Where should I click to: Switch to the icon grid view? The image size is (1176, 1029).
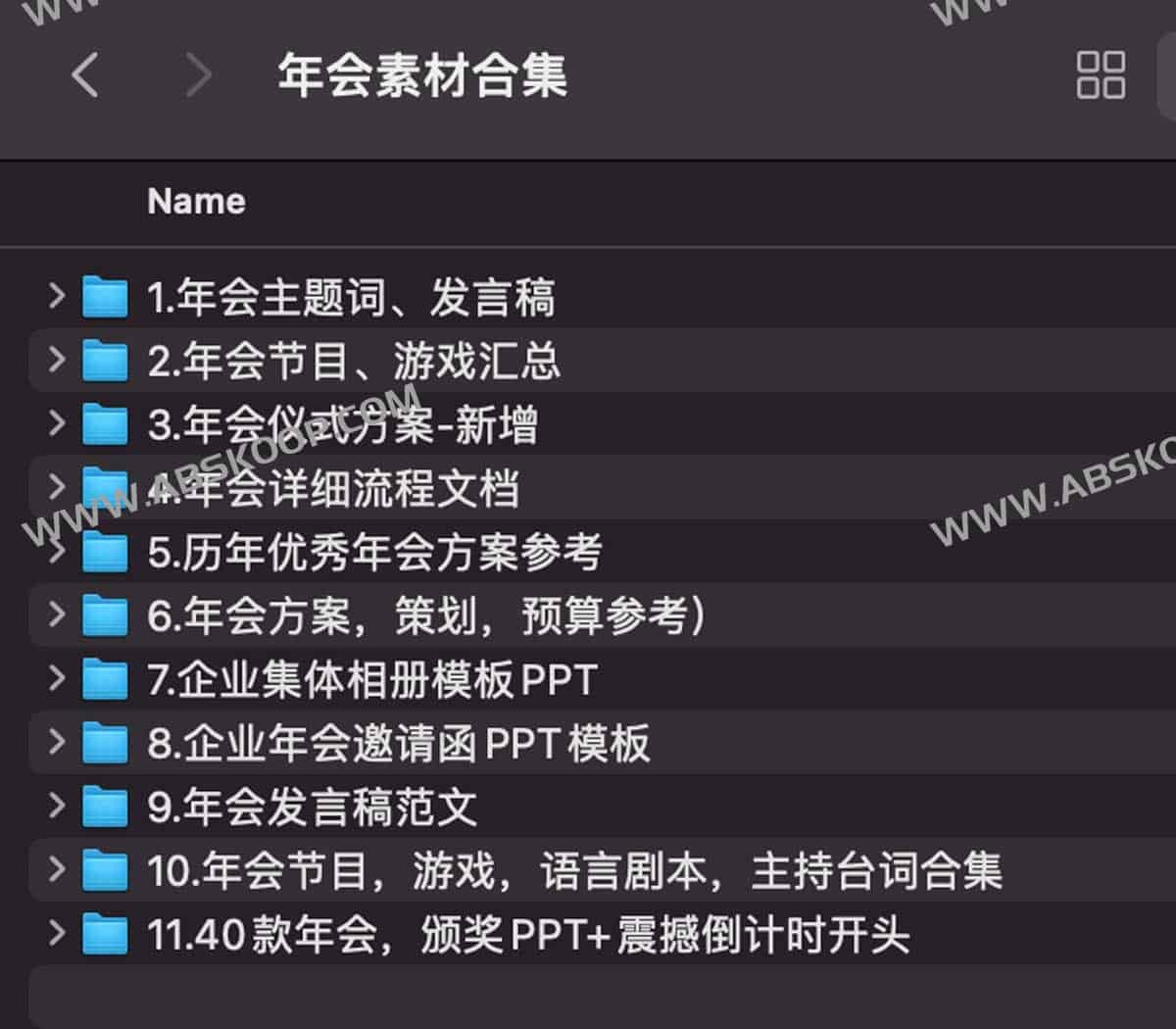coord(1100,75)
